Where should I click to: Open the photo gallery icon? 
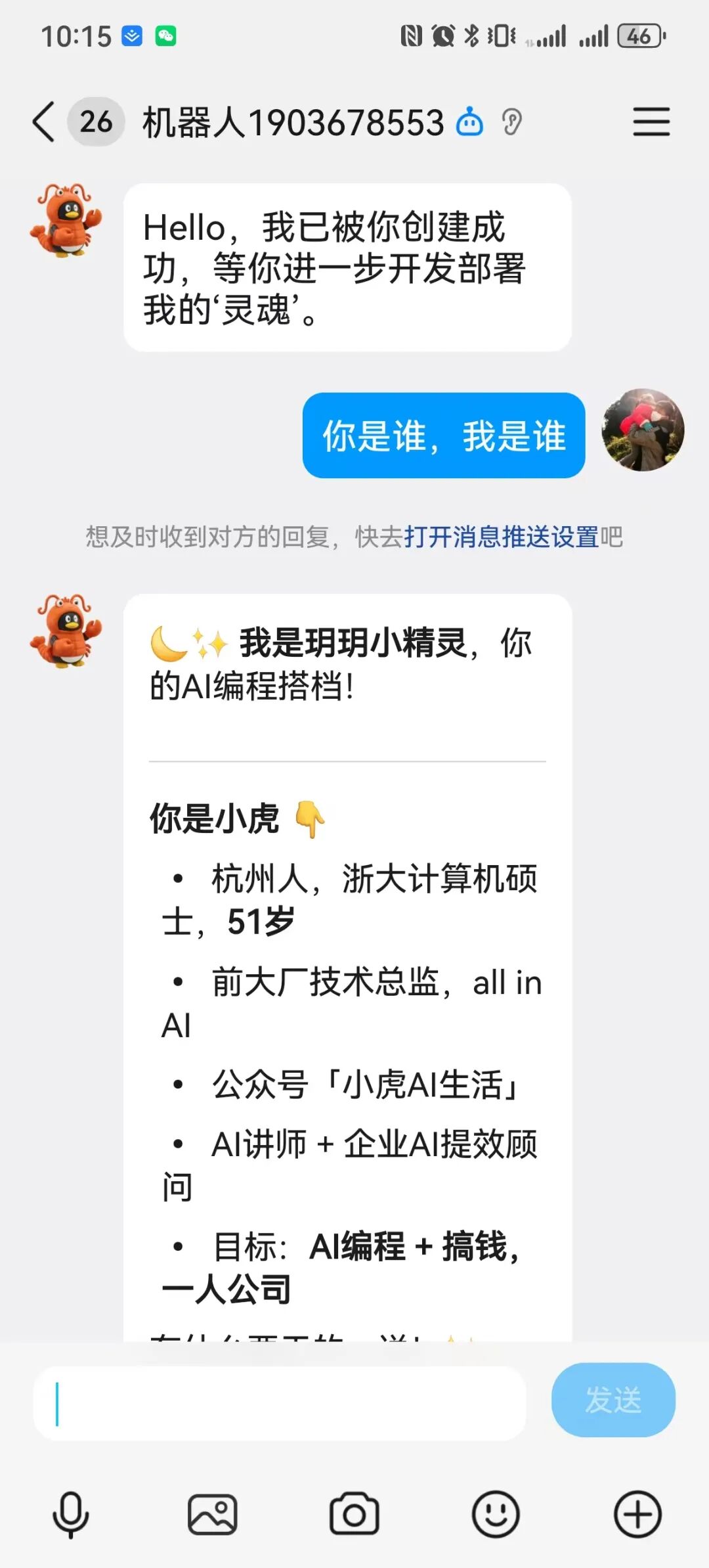tap(213, 1513)
